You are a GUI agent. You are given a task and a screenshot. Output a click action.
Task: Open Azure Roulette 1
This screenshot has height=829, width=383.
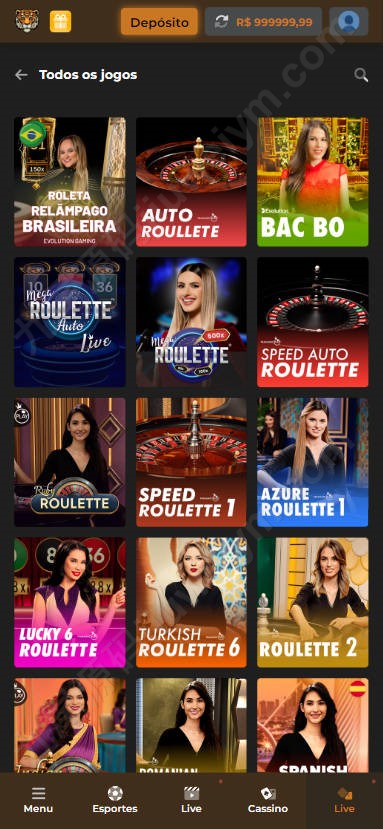[x=313, y=462]
